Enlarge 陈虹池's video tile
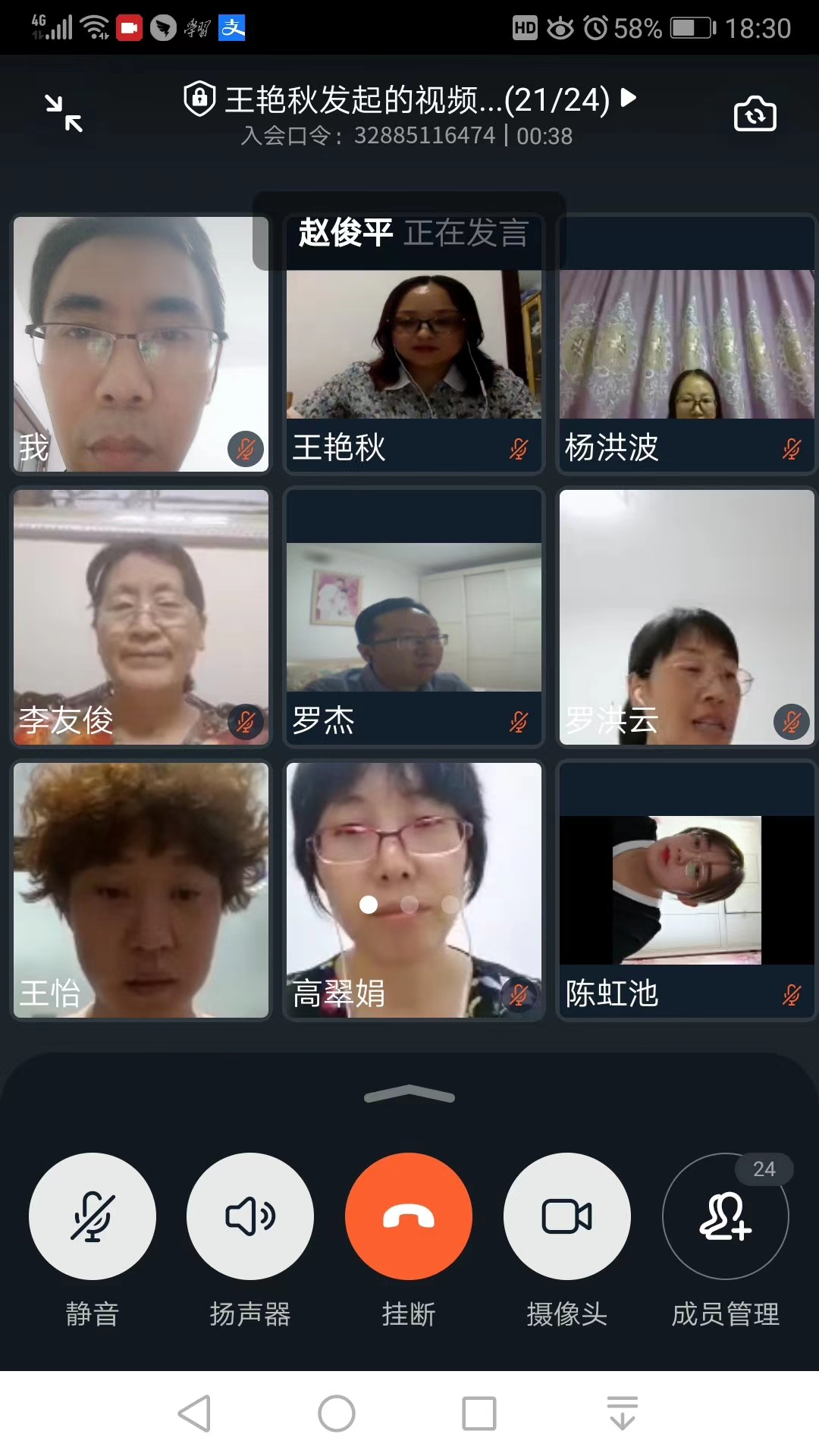The width and height of the screenshot is (819, 1456). coord(686,890)
